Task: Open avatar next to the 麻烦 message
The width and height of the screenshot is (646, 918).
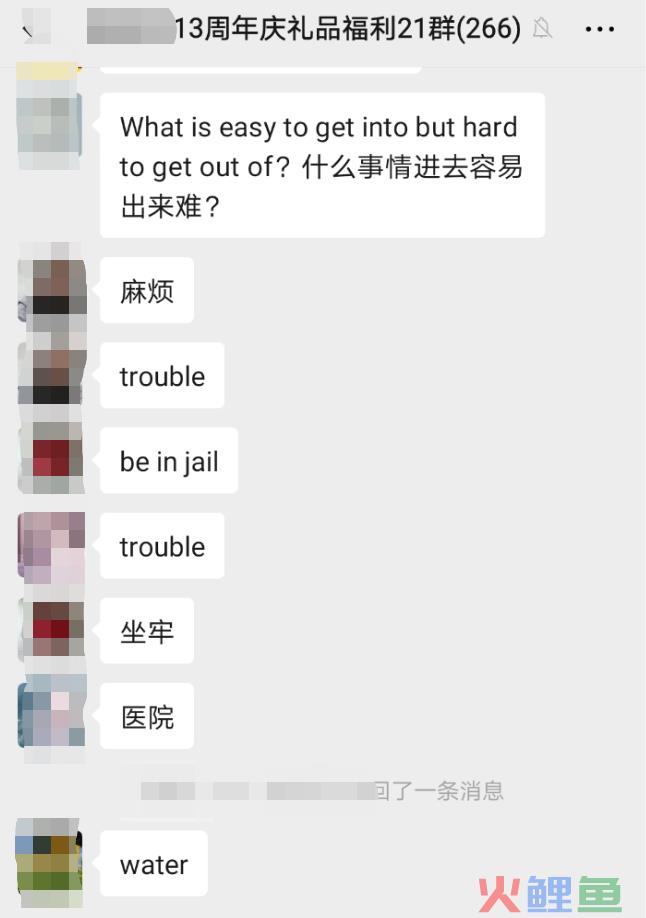Action: tap(50, 292)
